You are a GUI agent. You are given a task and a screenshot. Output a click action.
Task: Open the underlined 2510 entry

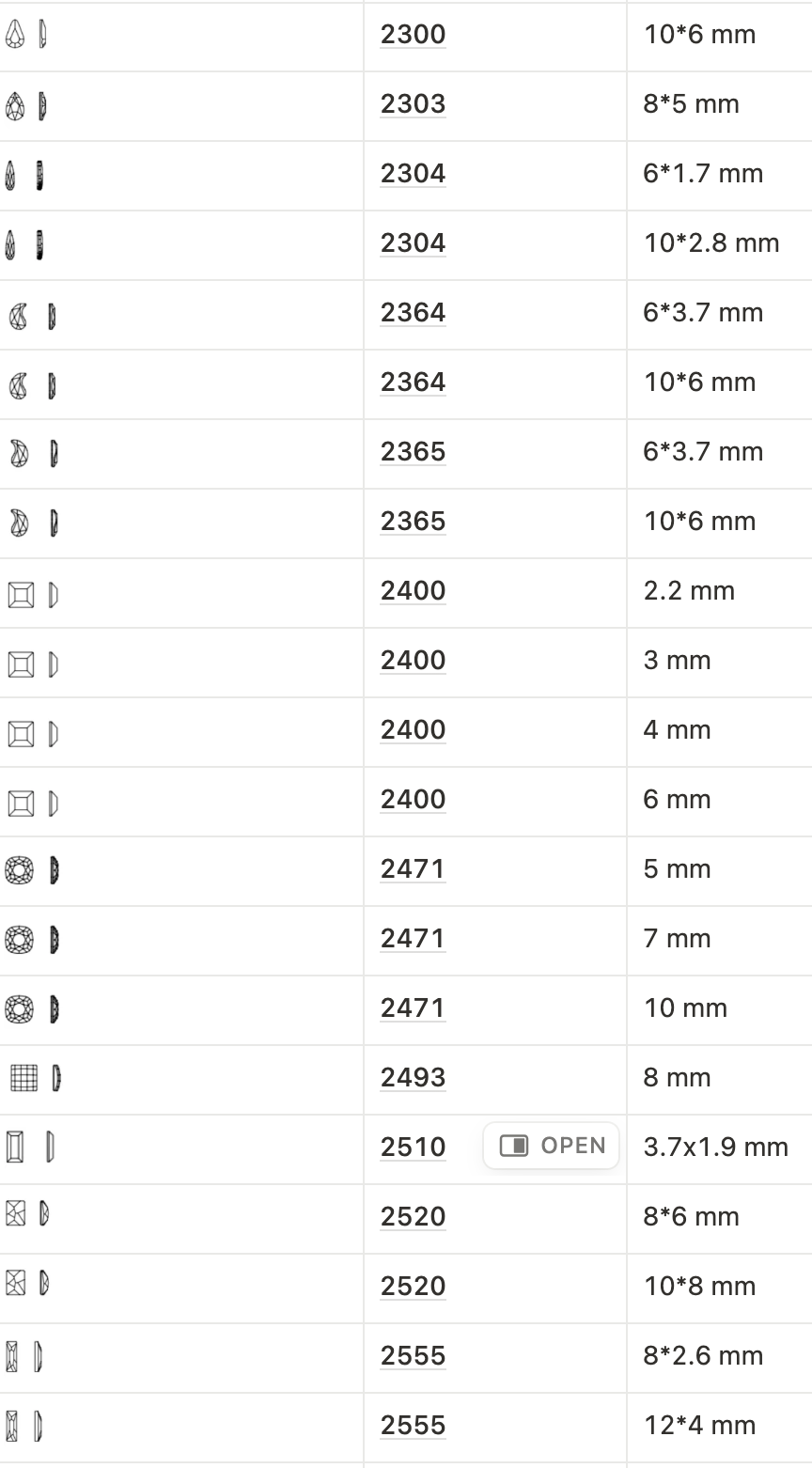click(413, 1148)
